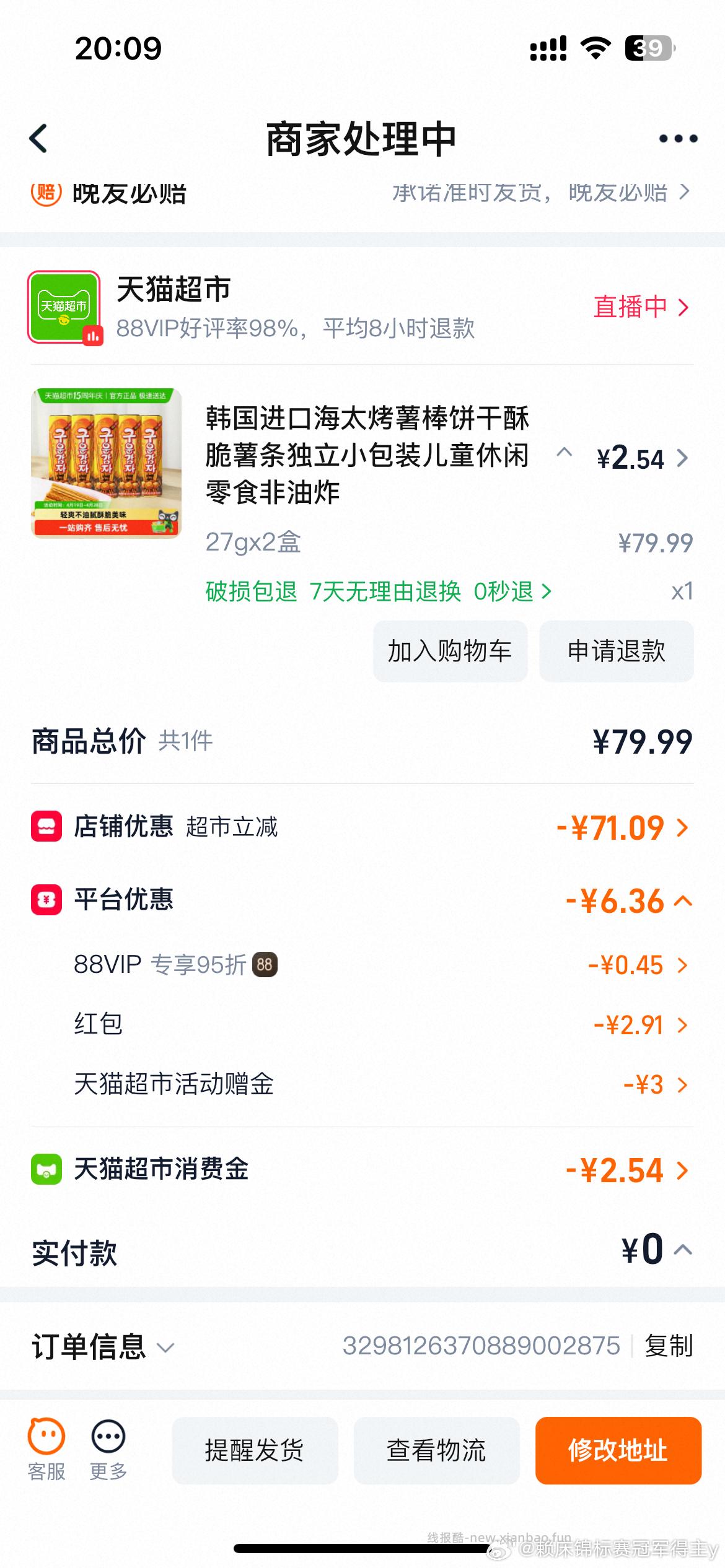Viewport: 725px width, 1568px height.
Task: Open the top-right more options menu
Action: coord(677,137)
